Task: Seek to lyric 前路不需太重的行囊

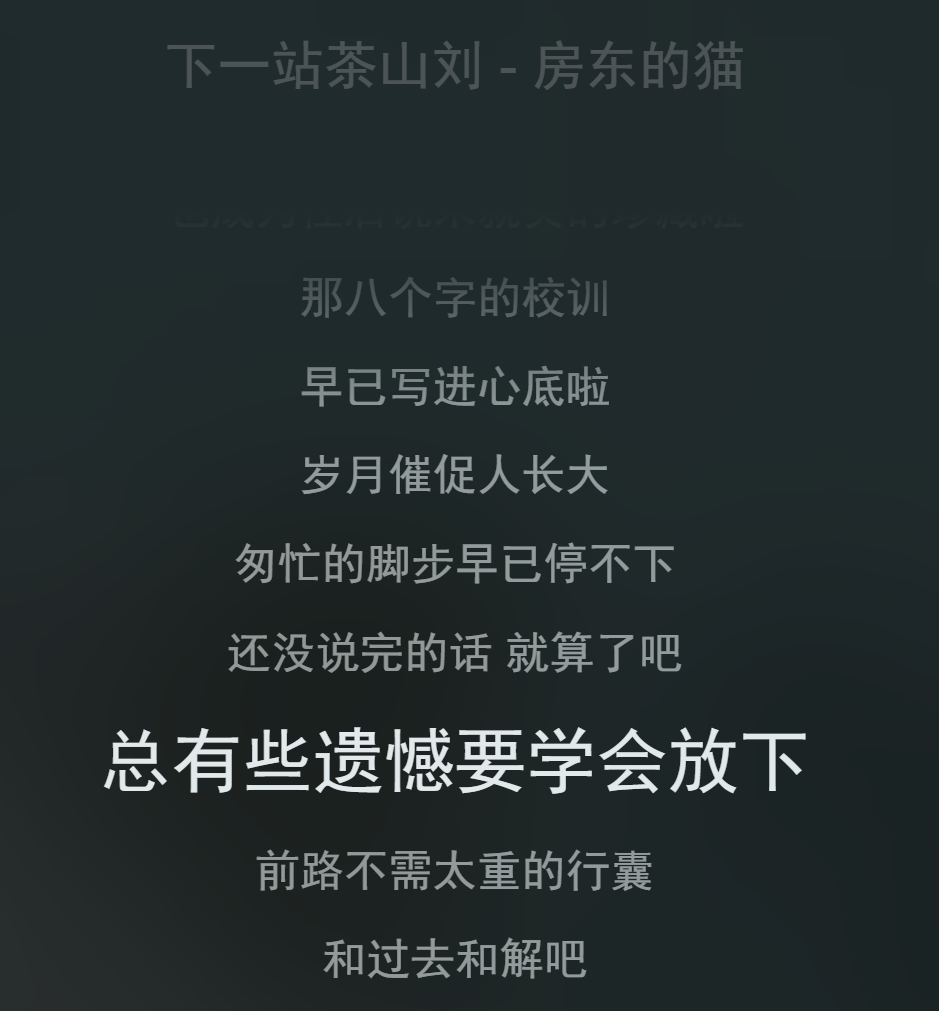Action: [454, 870]
